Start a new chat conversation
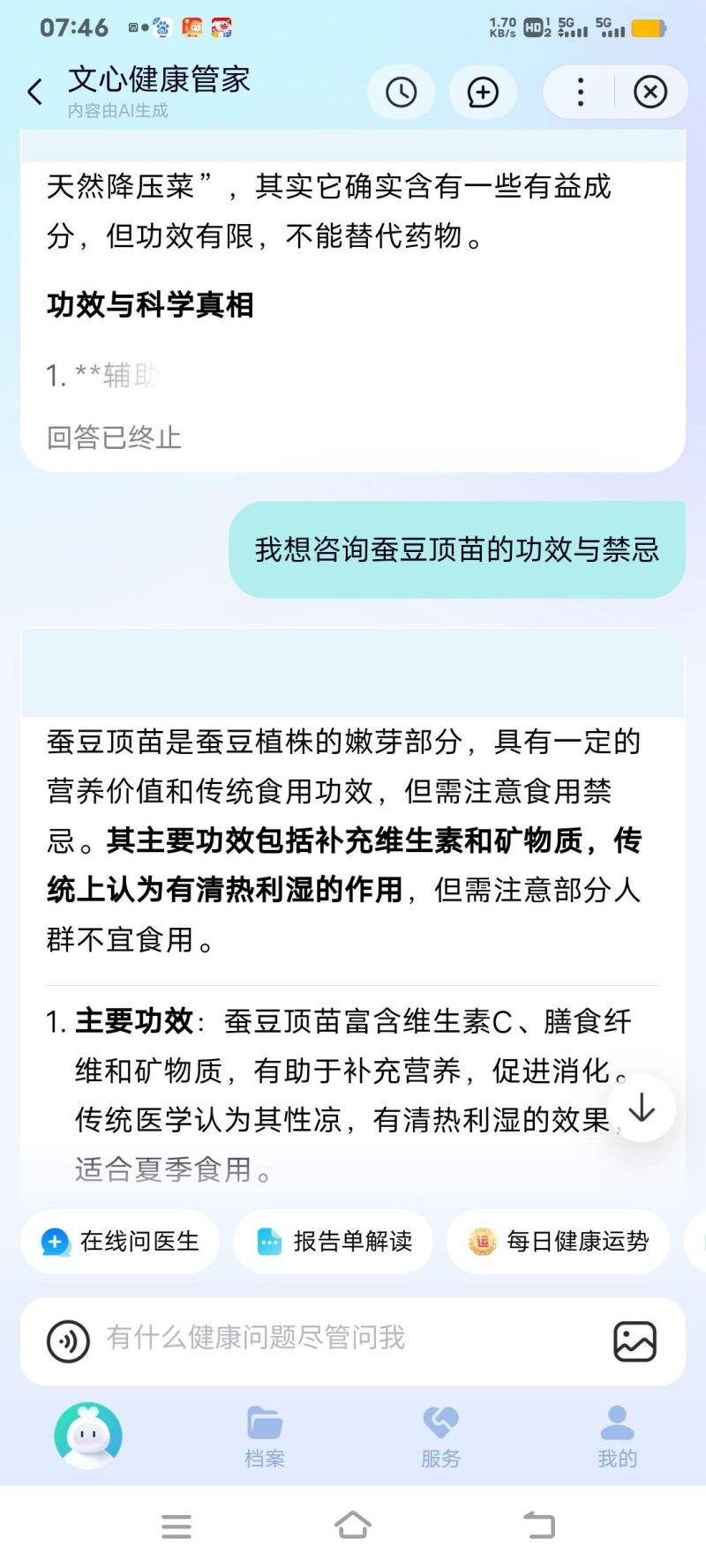706x1568 pixels. click(483, 92)
